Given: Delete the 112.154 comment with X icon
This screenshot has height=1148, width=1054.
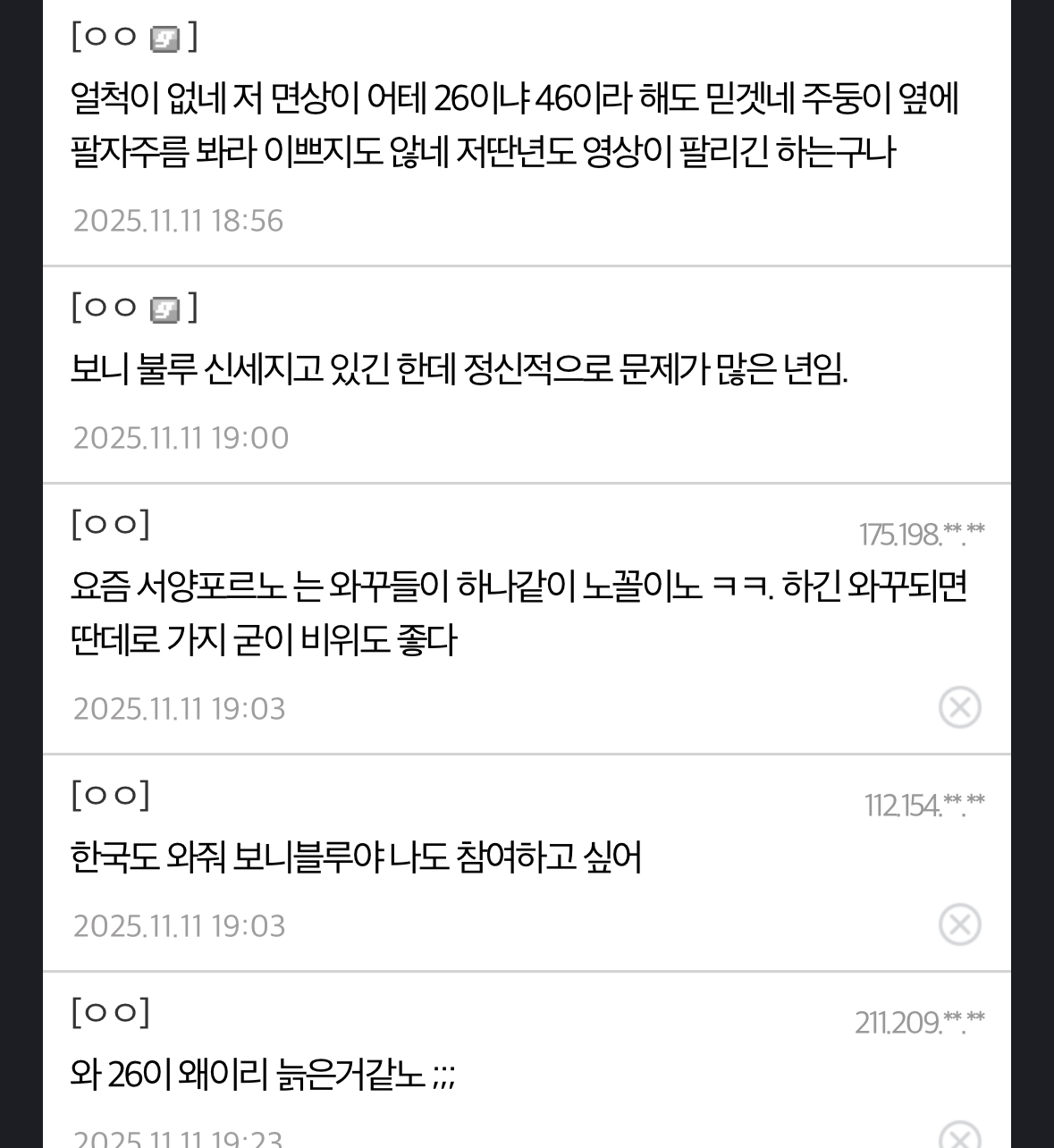Looking at the screenshot, I should click(959, 924).
